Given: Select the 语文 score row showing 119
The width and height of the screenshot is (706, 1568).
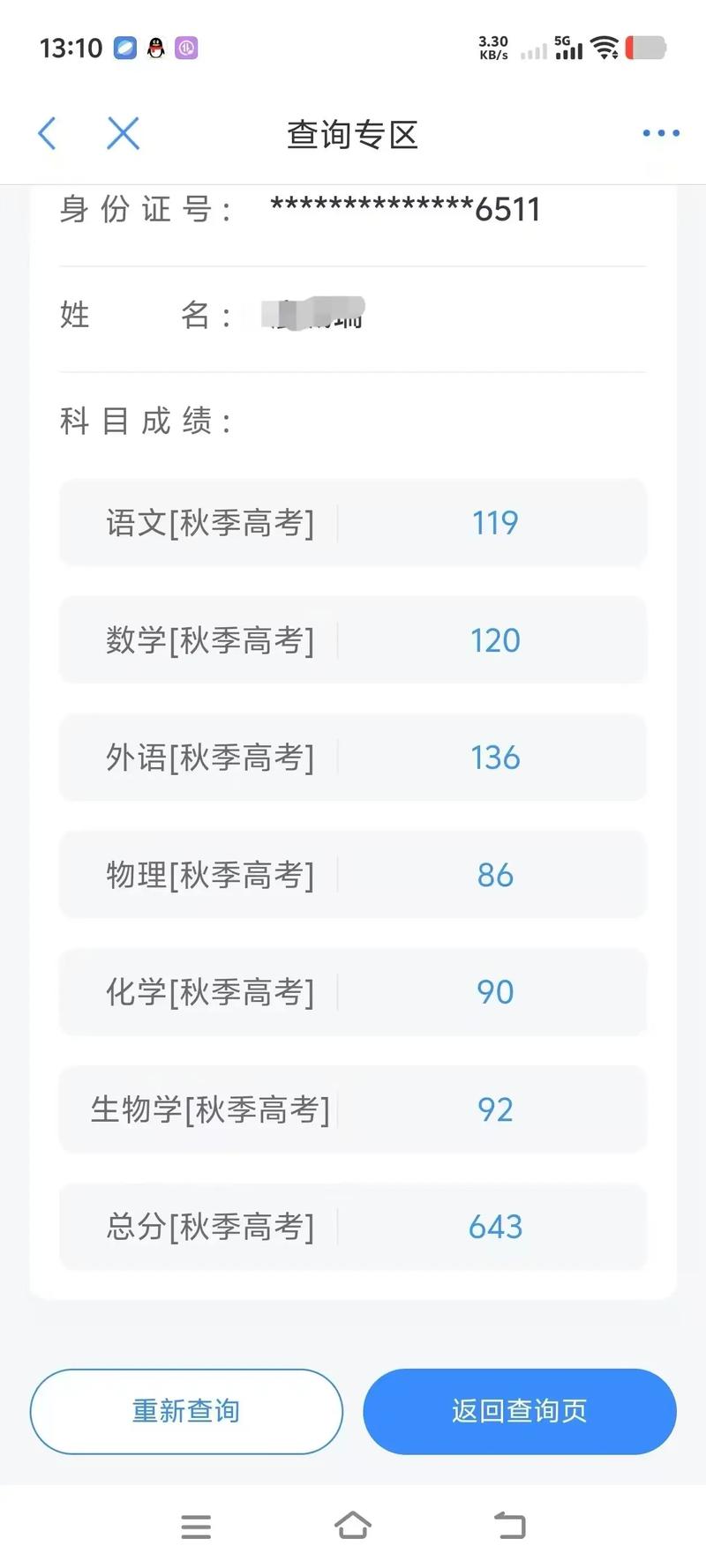Looking at the screenshot, I should (353, 522).
